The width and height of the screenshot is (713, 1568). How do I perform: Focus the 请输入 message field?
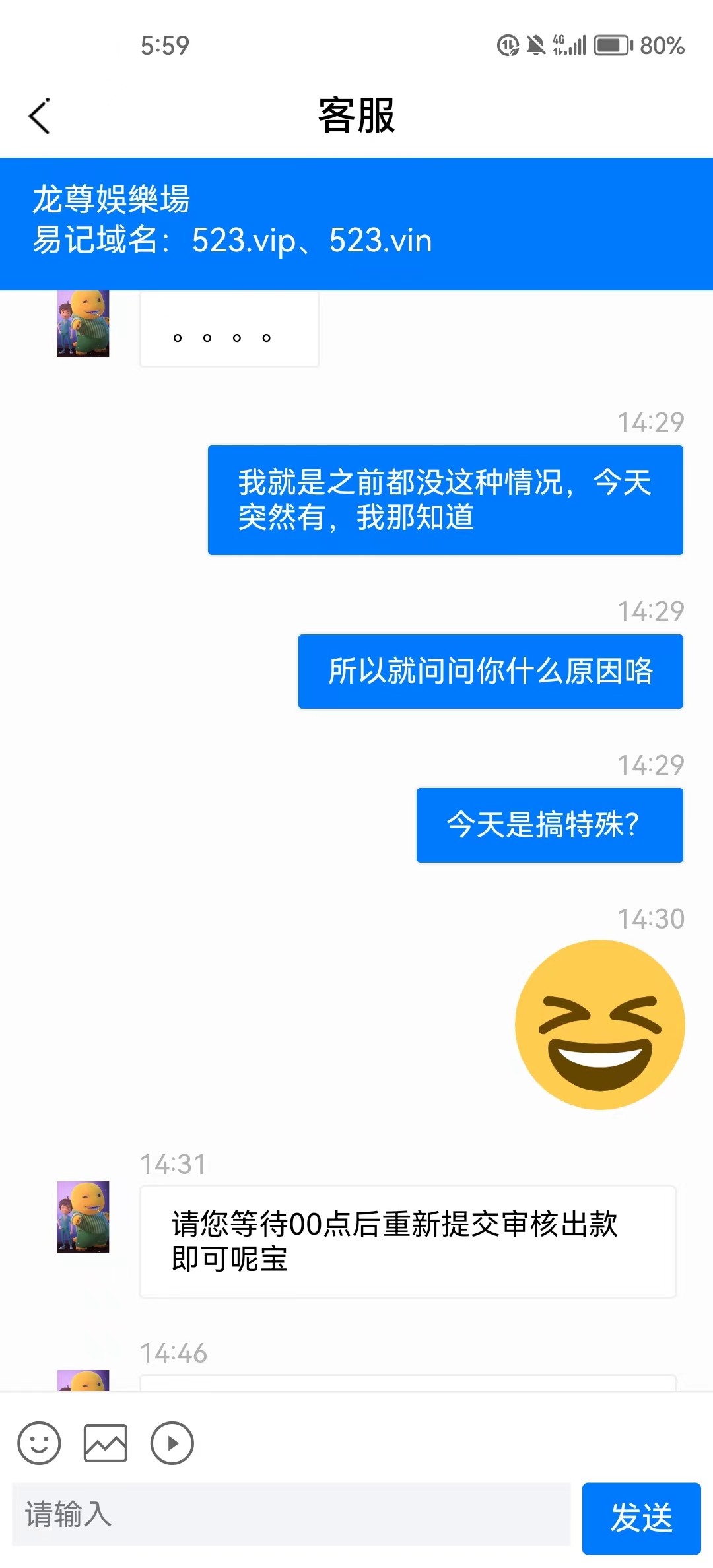click(290, 1515)
